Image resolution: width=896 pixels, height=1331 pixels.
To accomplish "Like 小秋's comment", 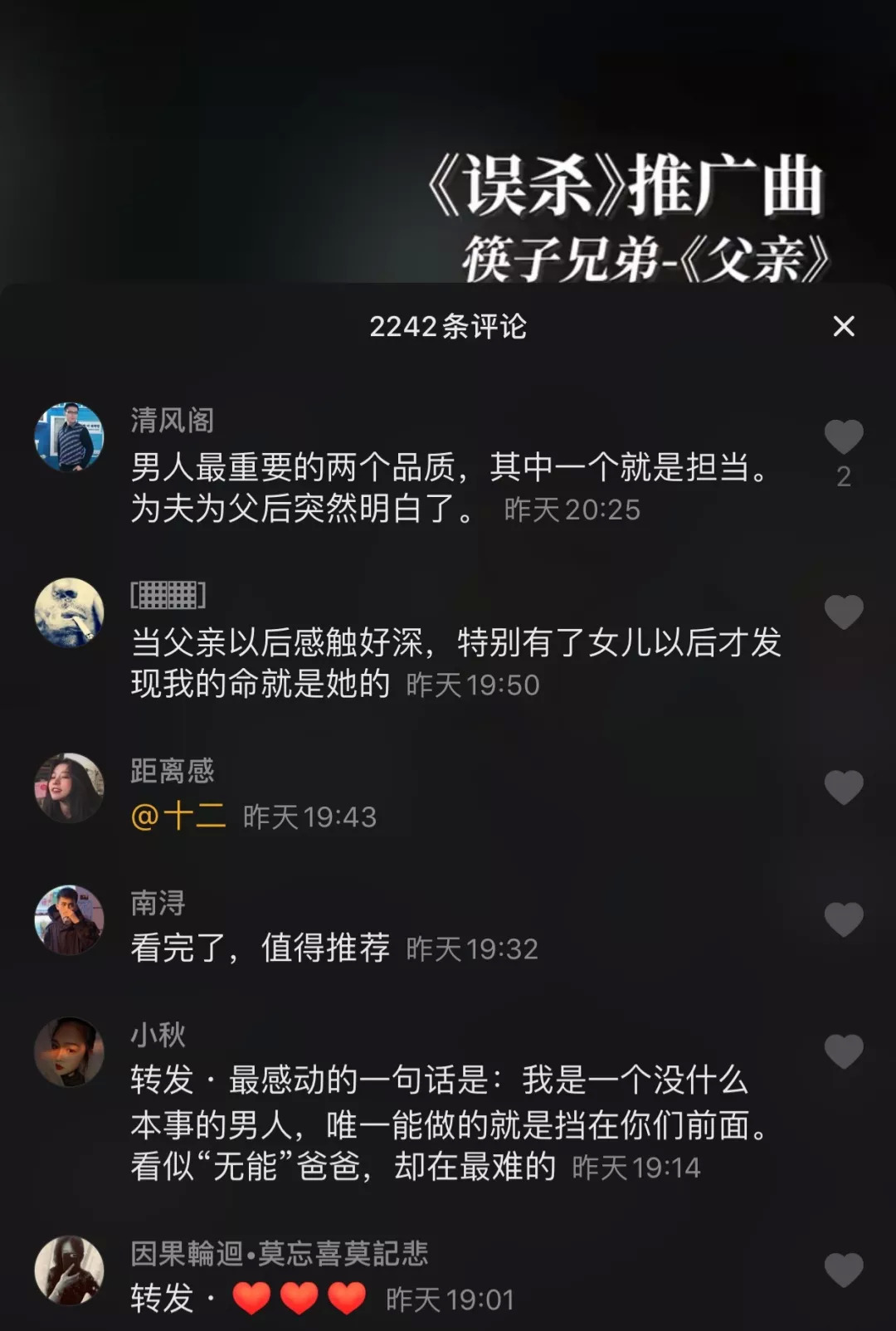I will click(843, 1051).
